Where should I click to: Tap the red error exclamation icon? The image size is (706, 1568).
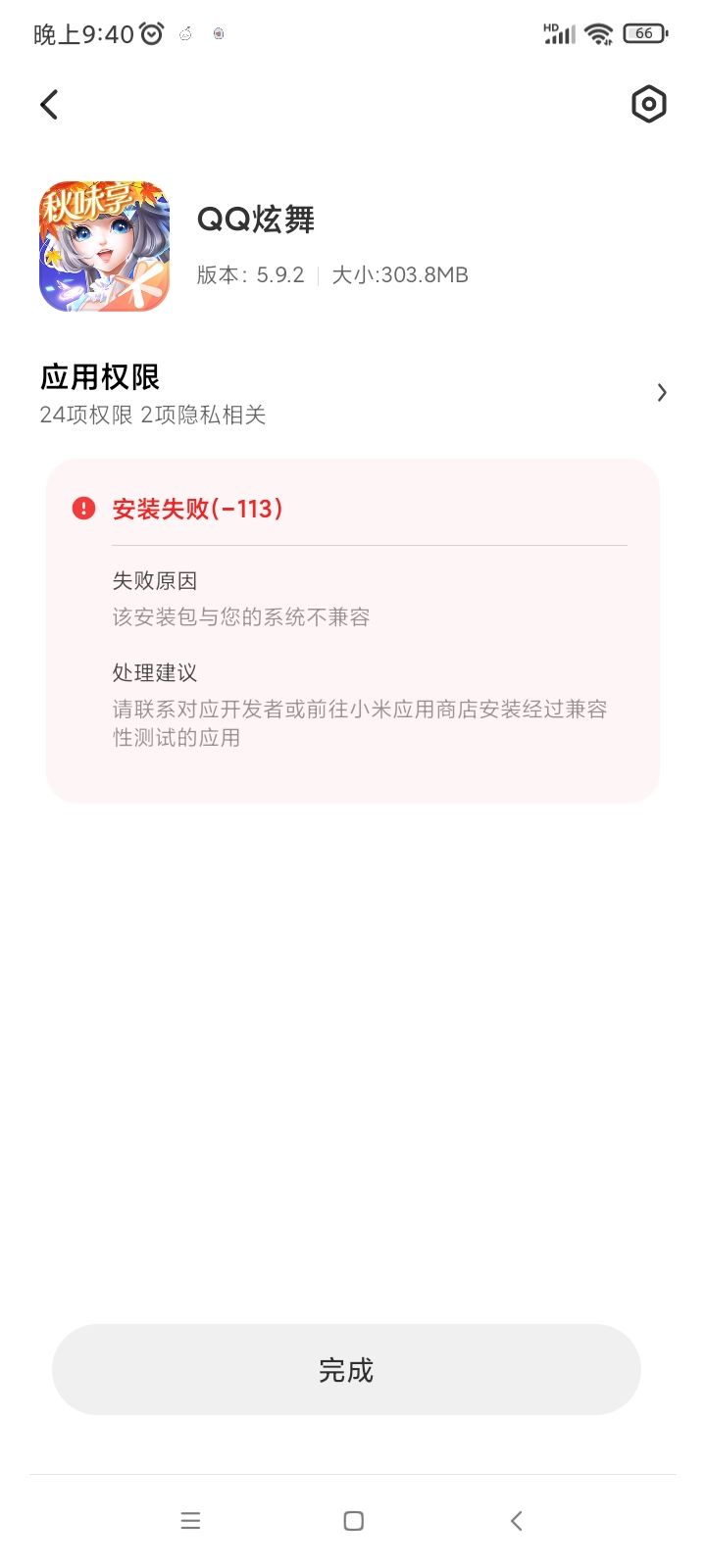pyautogui.click(x=83, y=509)
